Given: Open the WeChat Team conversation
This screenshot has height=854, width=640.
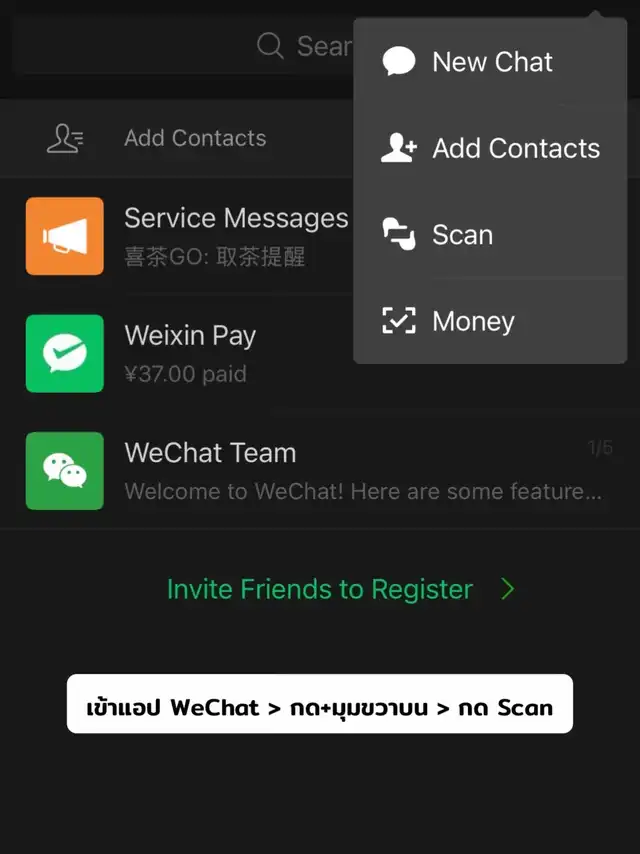Looking at the screenshot, I should pyautogui.click(x=300, y=470).
